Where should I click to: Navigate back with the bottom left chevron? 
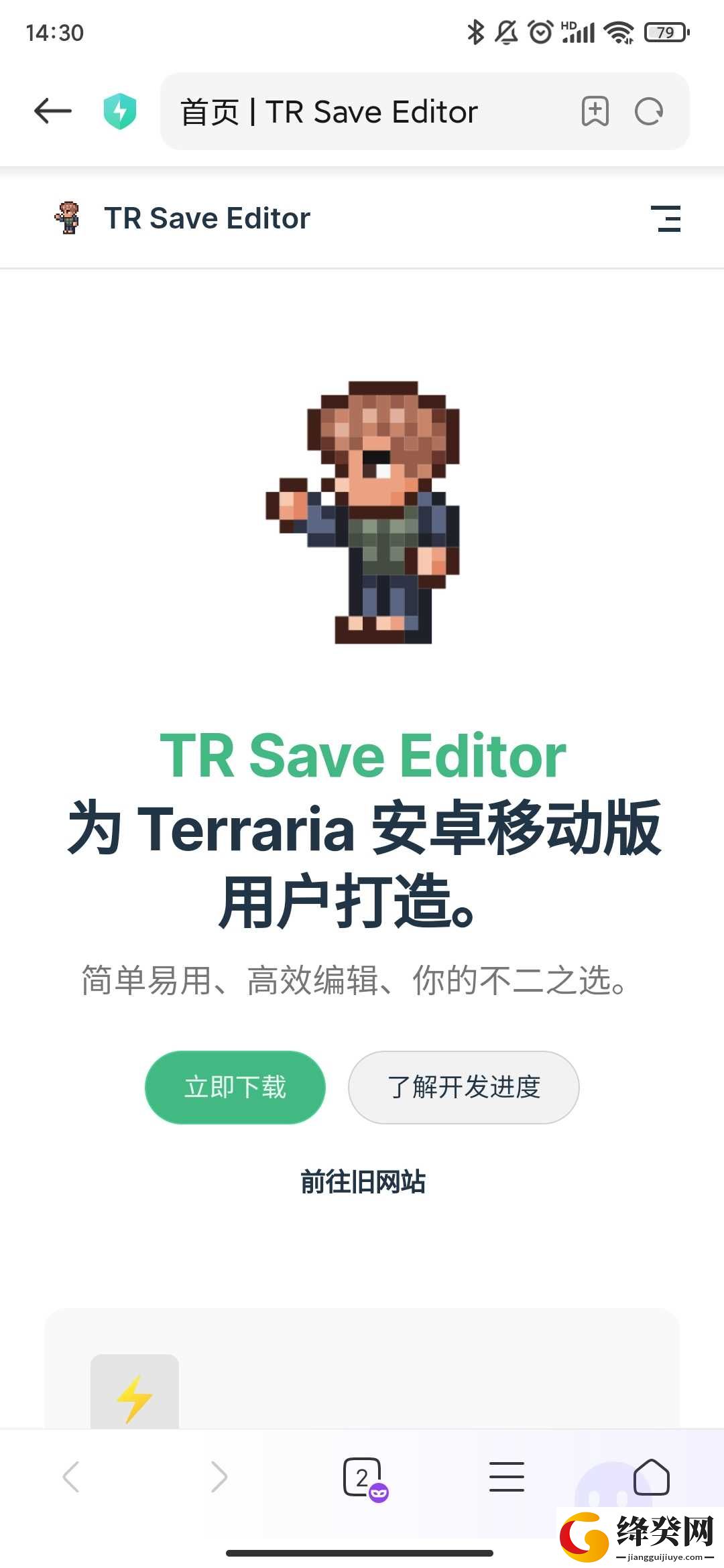71,1477
